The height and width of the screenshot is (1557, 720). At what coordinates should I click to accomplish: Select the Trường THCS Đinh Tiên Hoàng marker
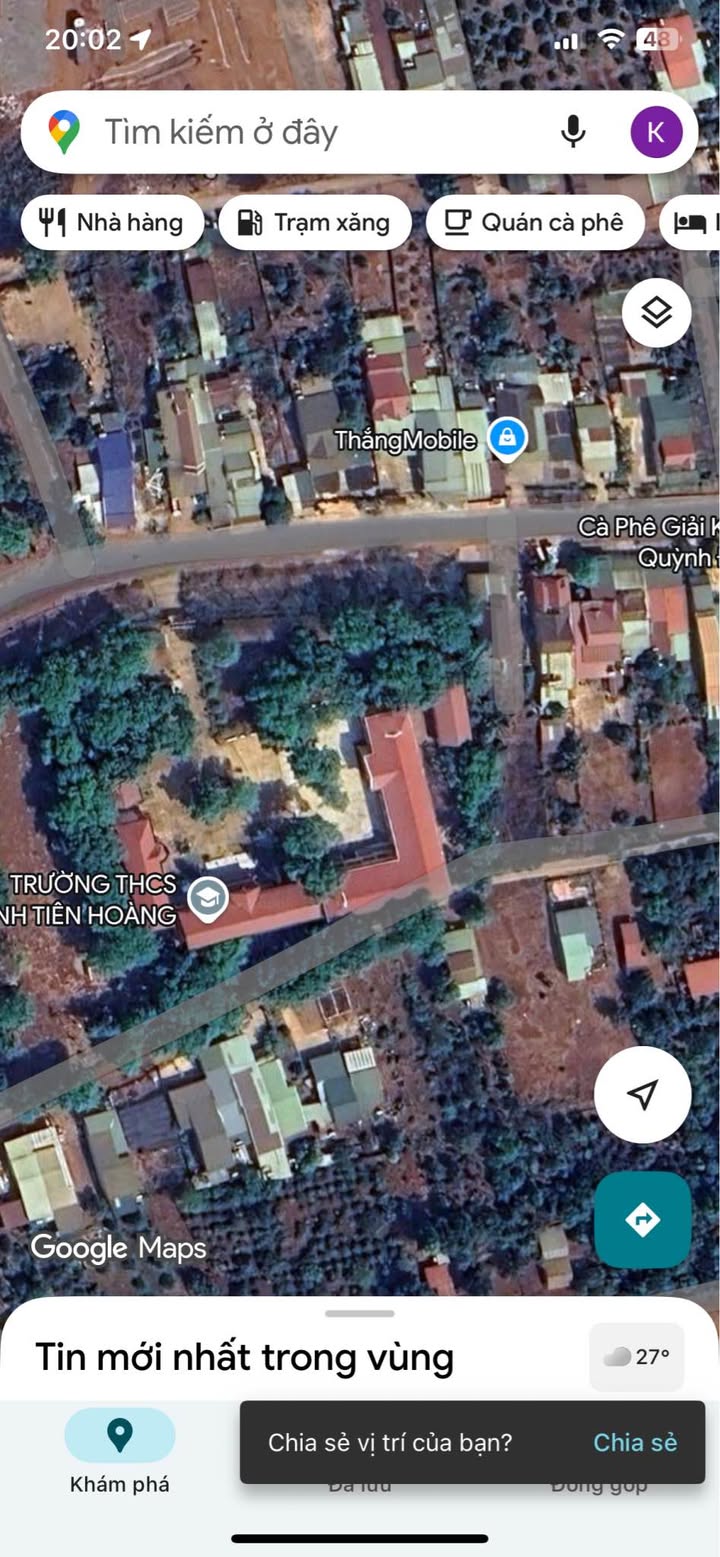pyautogui.click(x=208, y=897)
